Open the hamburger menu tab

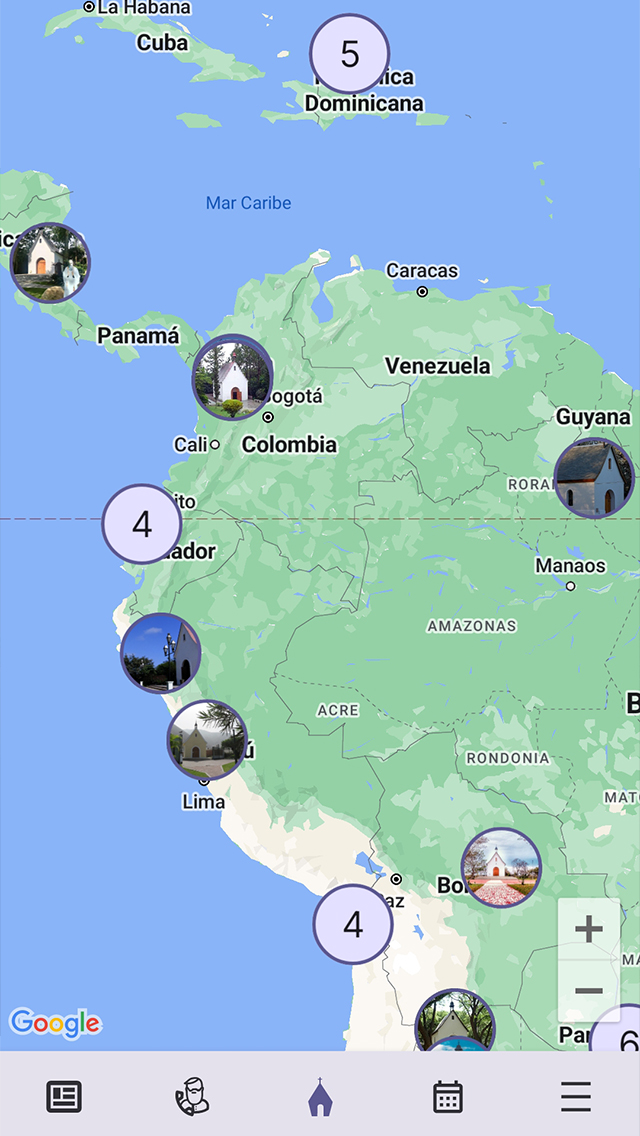click(x=576, y=1097)
